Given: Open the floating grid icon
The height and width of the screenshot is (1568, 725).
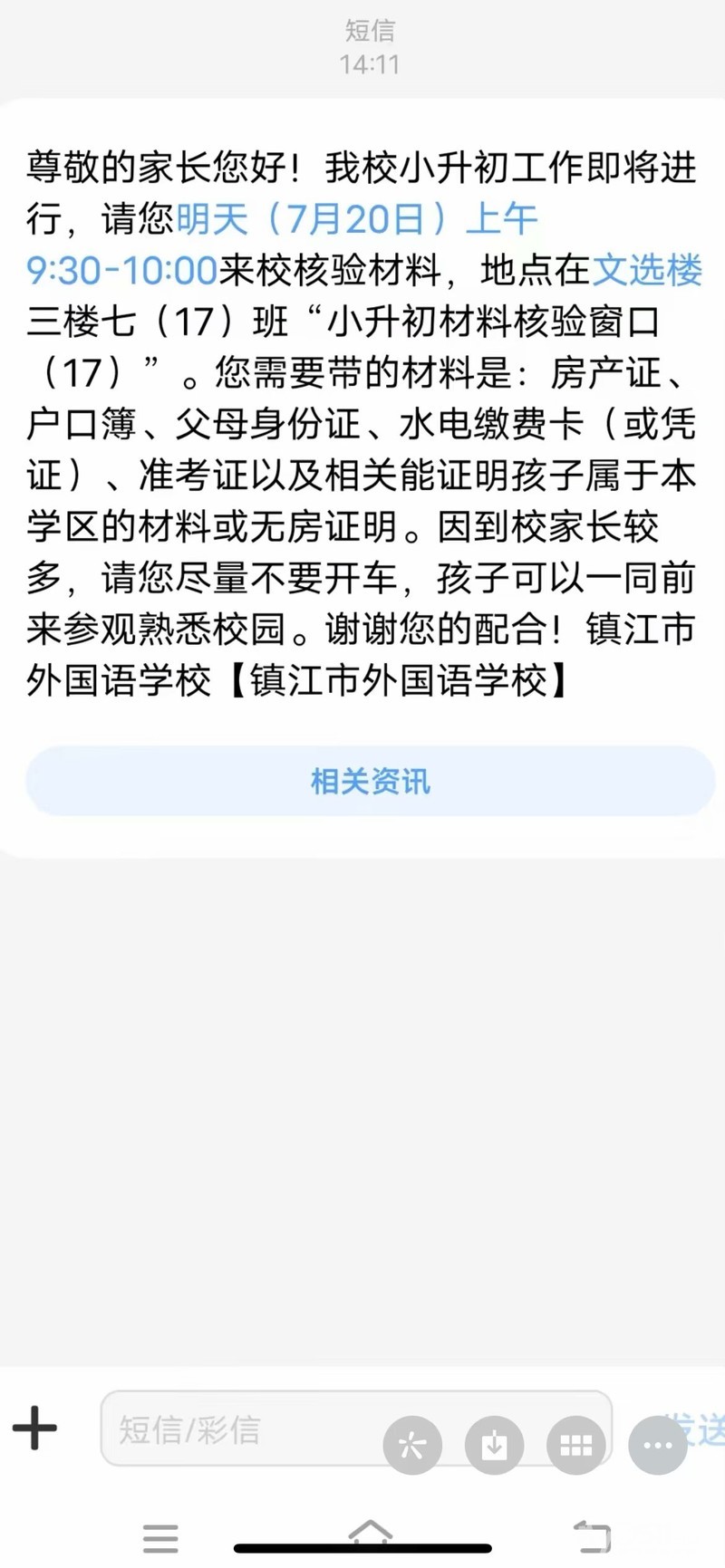Looking at the screenshot, I should [575, 1446].
